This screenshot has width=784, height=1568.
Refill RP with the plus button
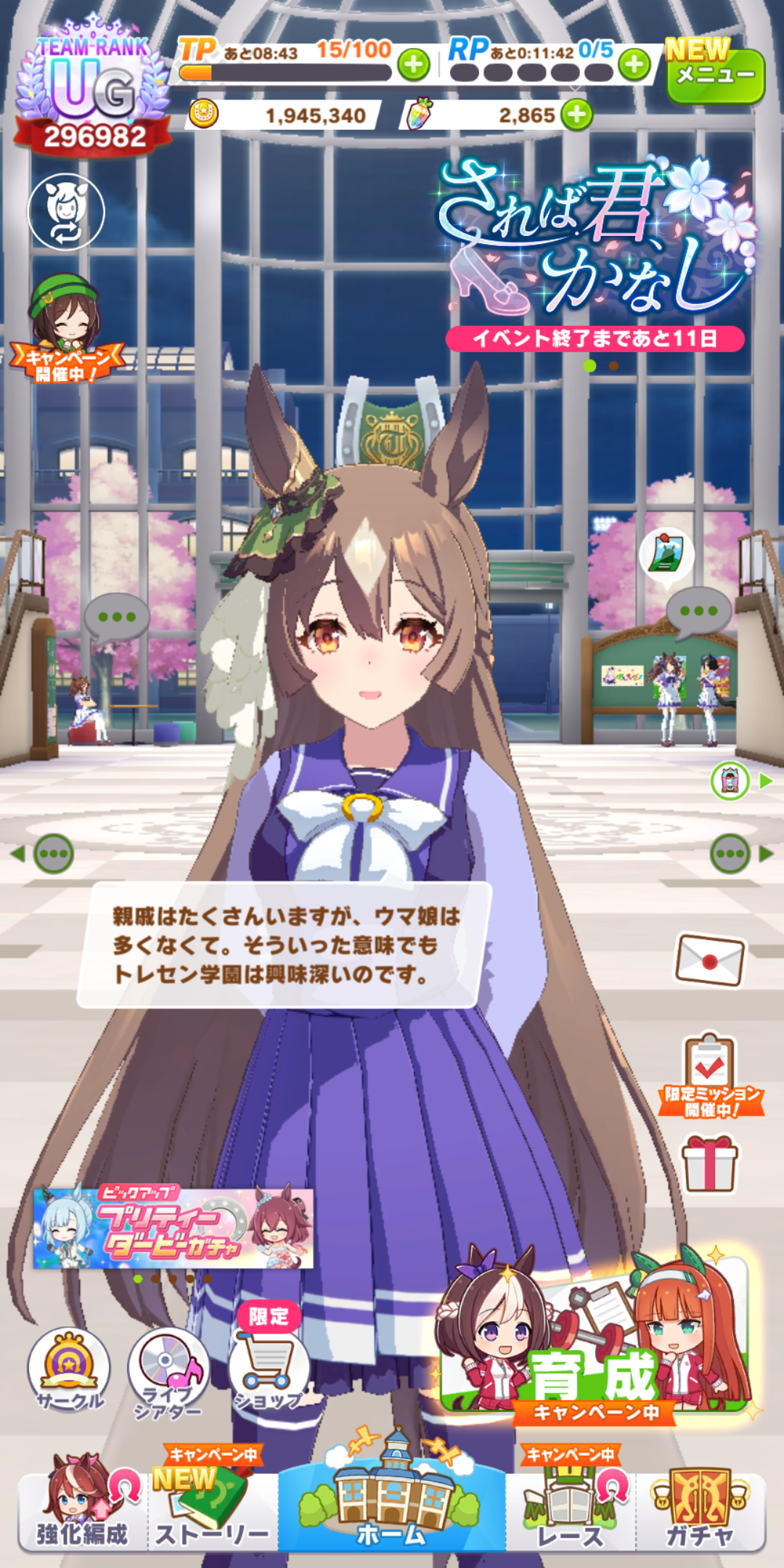(635, 65)
